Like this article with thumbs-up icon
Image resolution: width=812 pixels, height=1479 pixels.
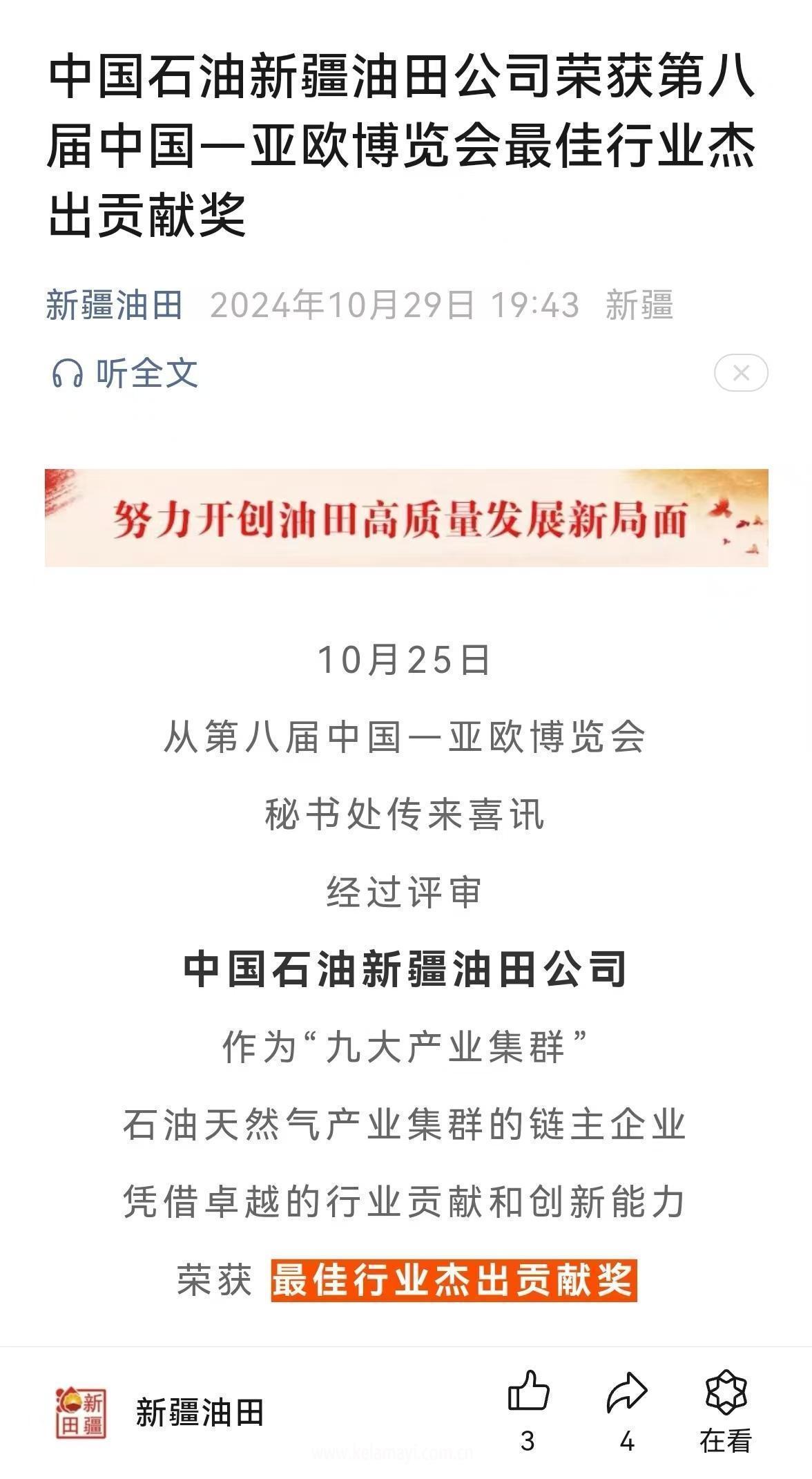[528, 1391]
